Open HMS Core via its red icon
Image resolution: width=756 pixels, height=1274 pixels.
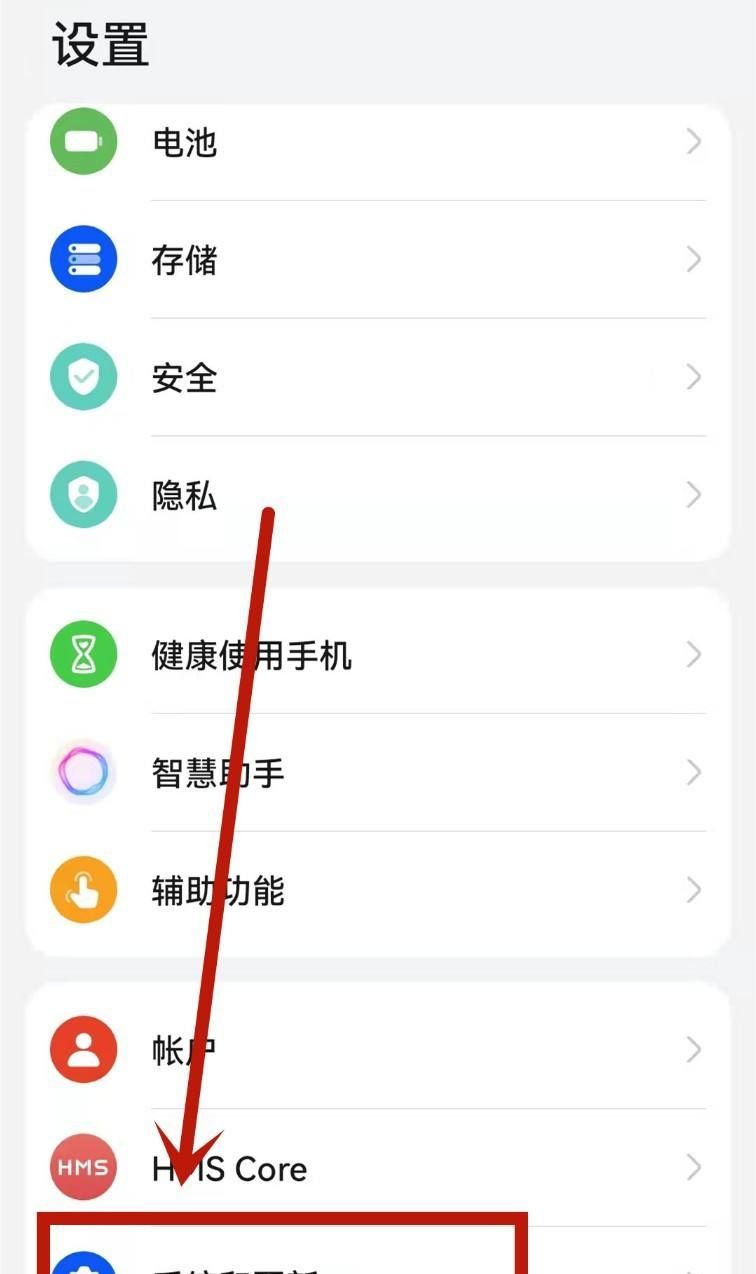tap(83, 1167)
